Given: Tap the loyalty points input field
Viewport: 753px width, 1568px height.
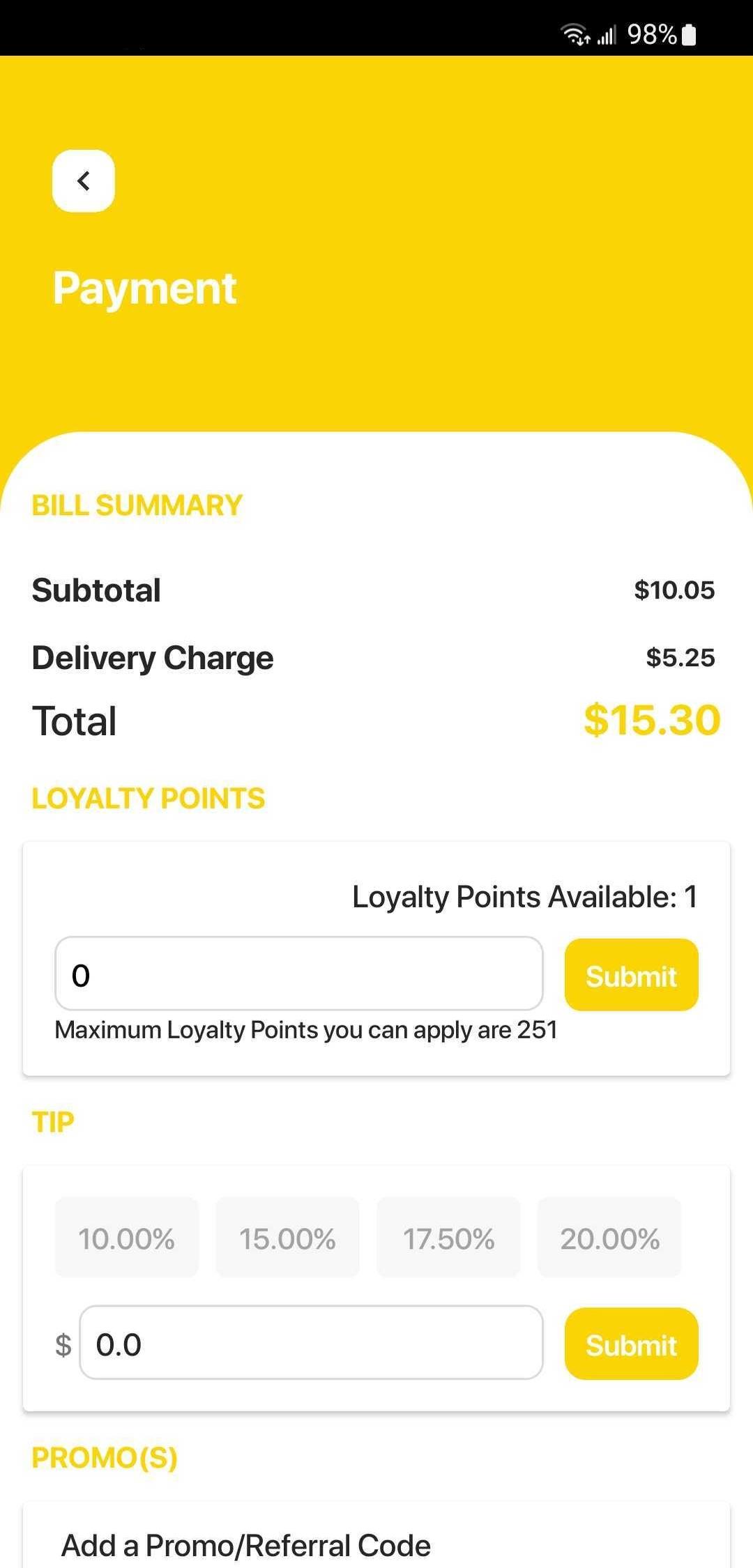Looking at the screenshot, I should click(299, 974).
